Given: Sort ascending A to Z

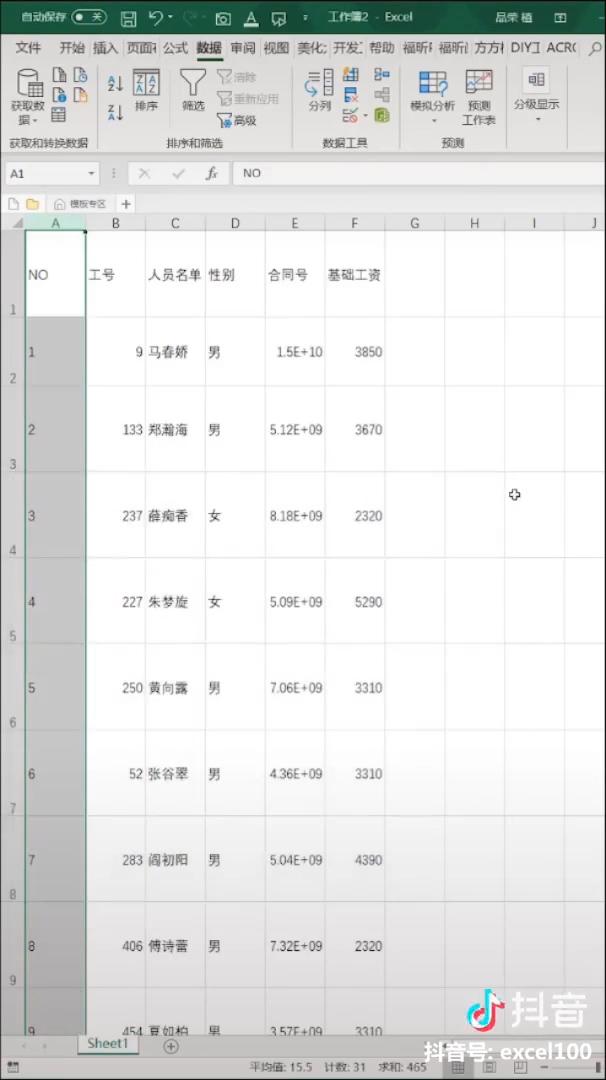Looking at the screenshot, I should pos(115,83).
